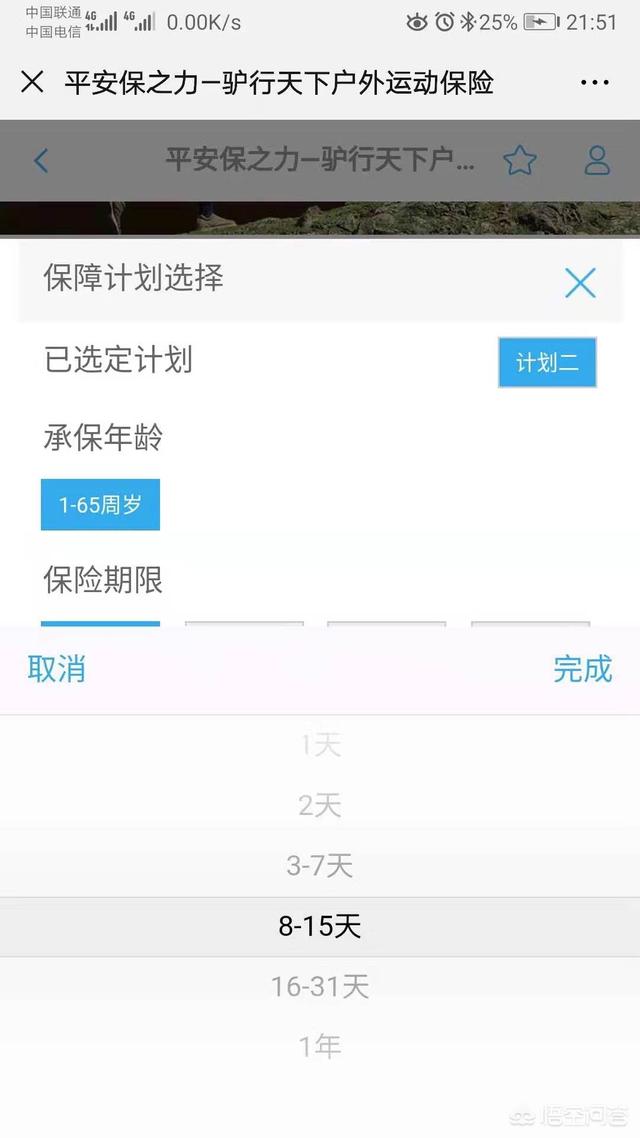This screenshot has height=1138, width=640.
Task: Dismiss the 保障计划选择 panel
Action: tap(580, 282)
